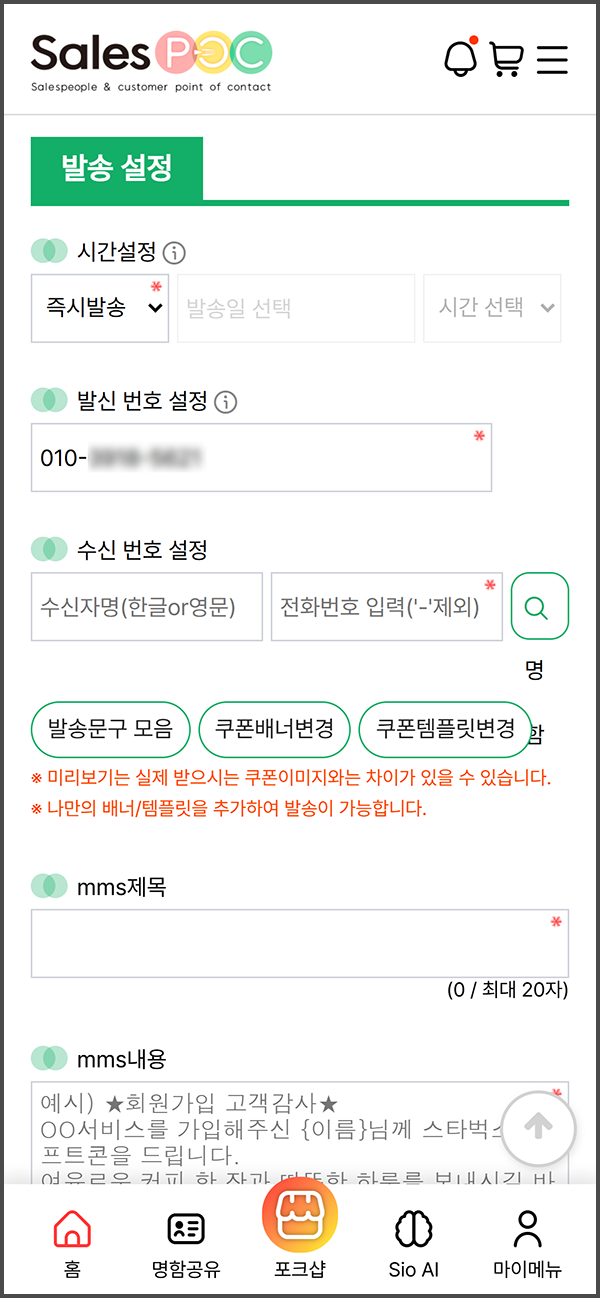Jump to top with the arrow button
600x1298 pixels.
538,1128
